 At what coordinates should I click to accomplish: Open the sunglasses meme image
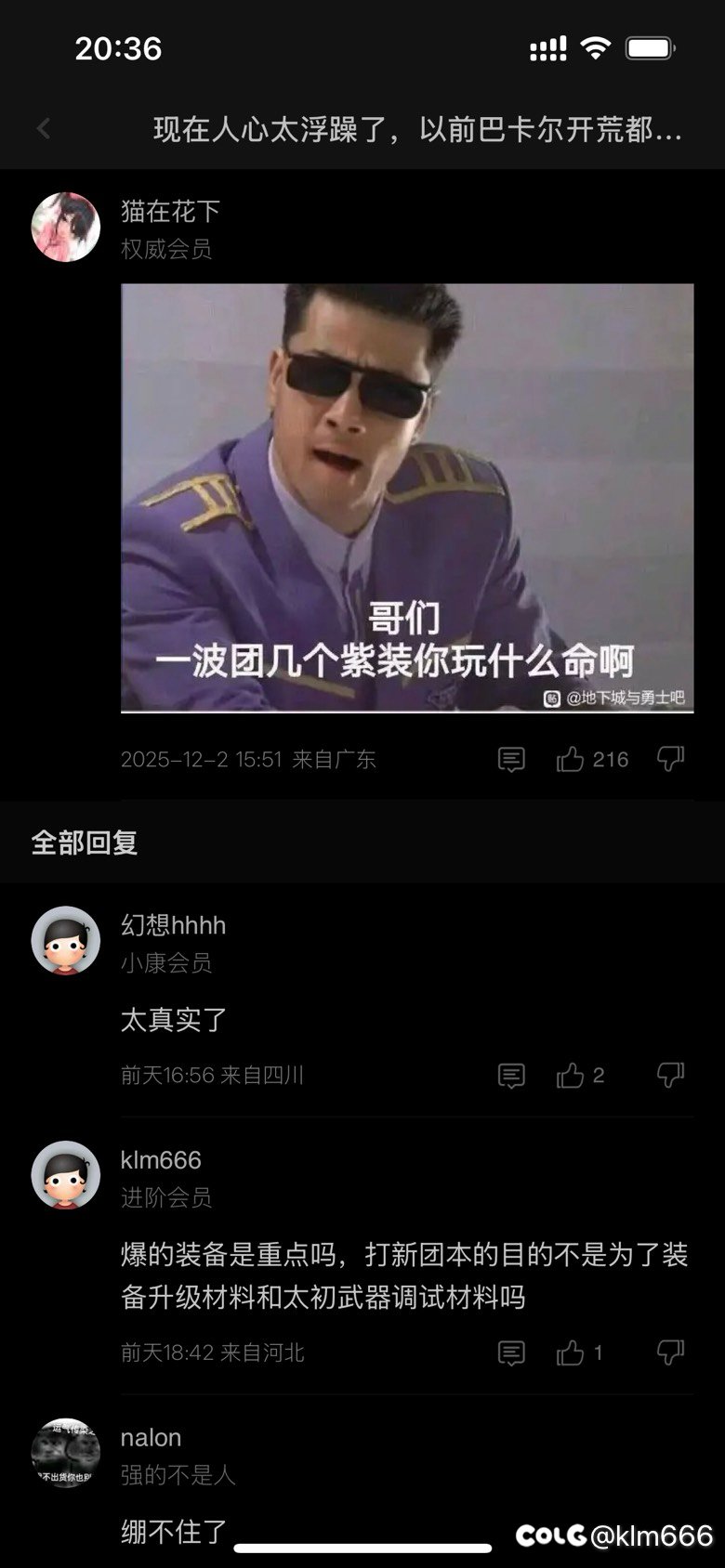(x=407, y=498)
